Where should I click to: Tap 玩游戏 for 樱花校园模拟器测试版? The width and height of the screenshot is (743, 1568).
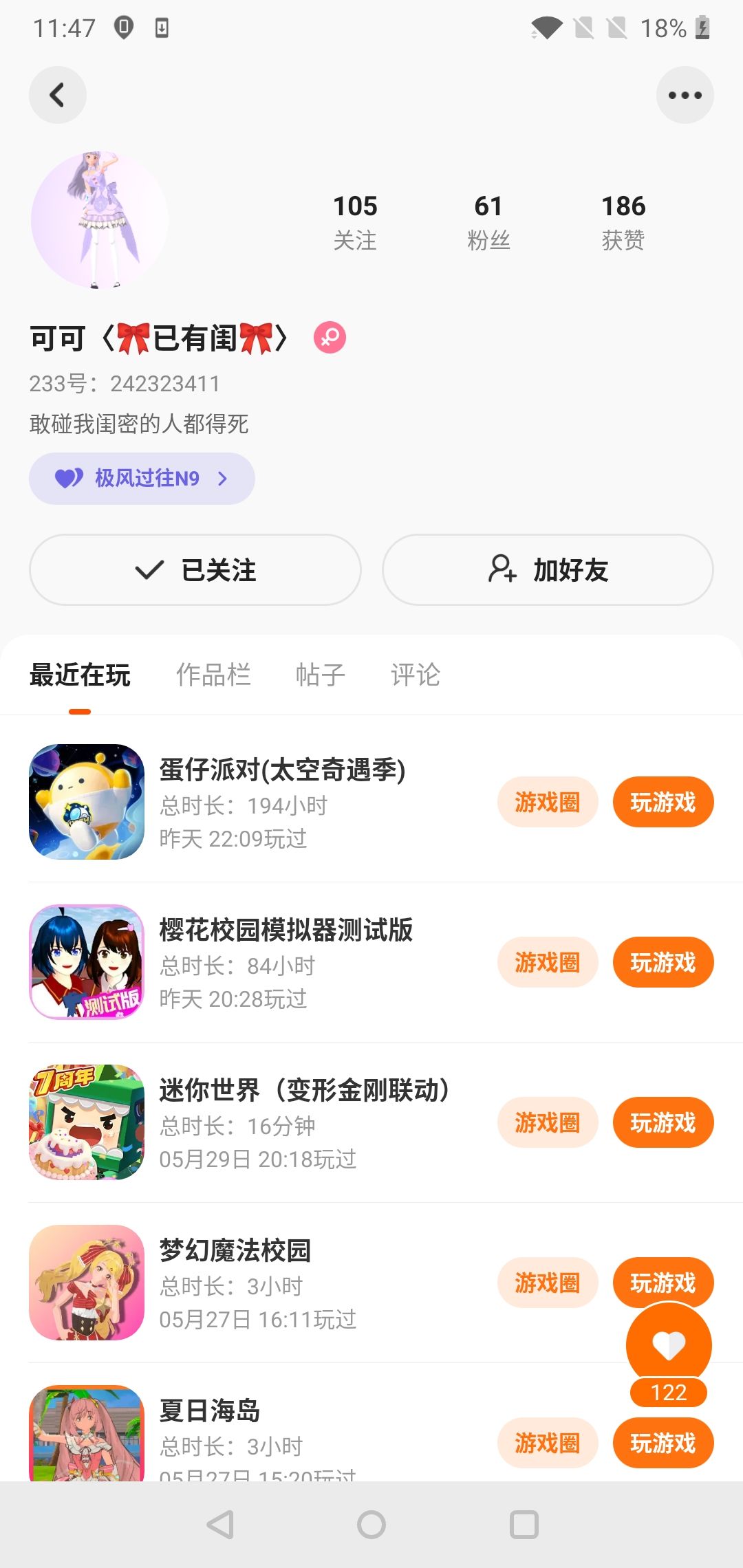point(663,962)
